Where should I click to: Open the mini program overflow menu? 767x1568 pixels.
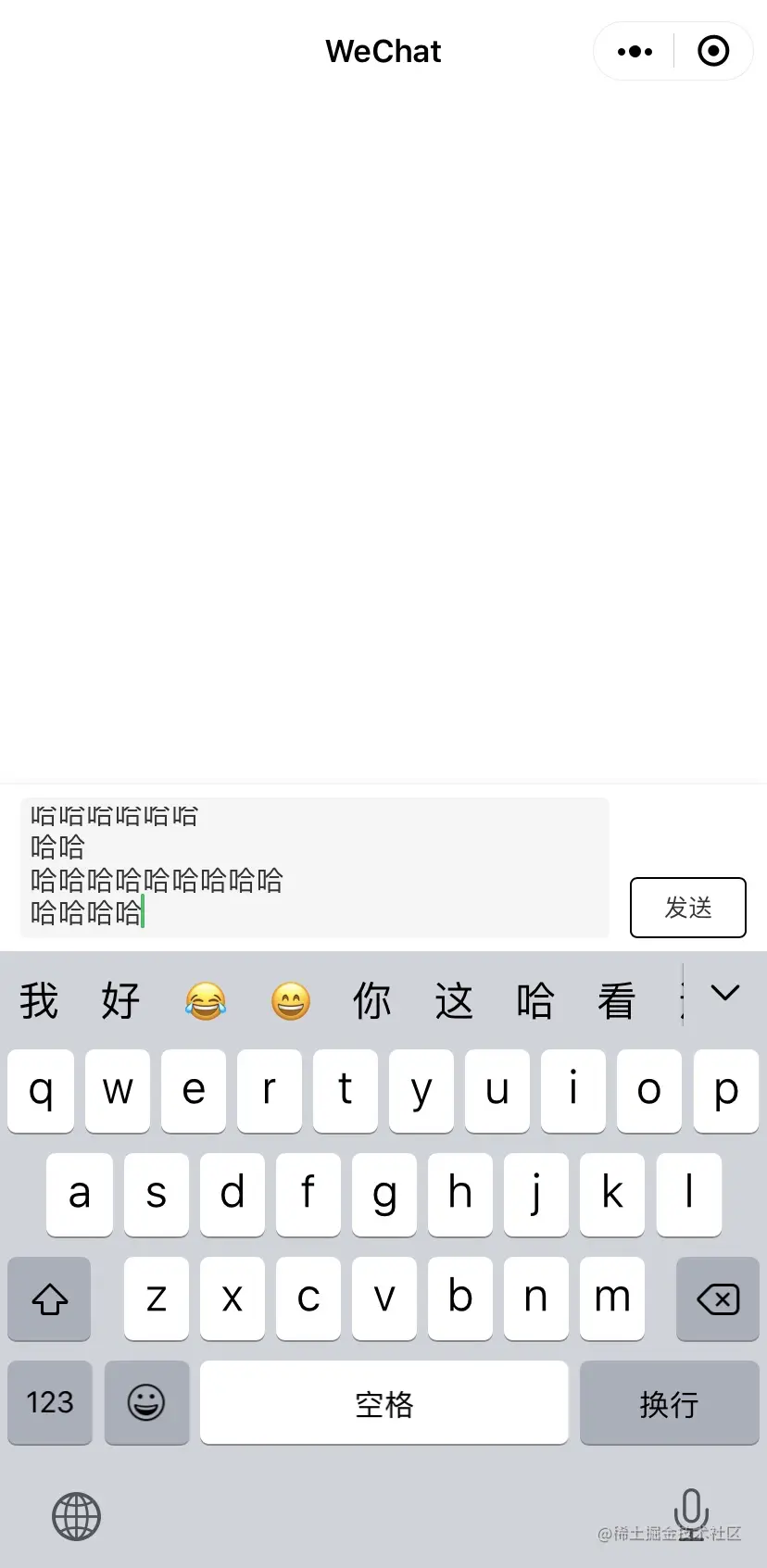point(635,52)
